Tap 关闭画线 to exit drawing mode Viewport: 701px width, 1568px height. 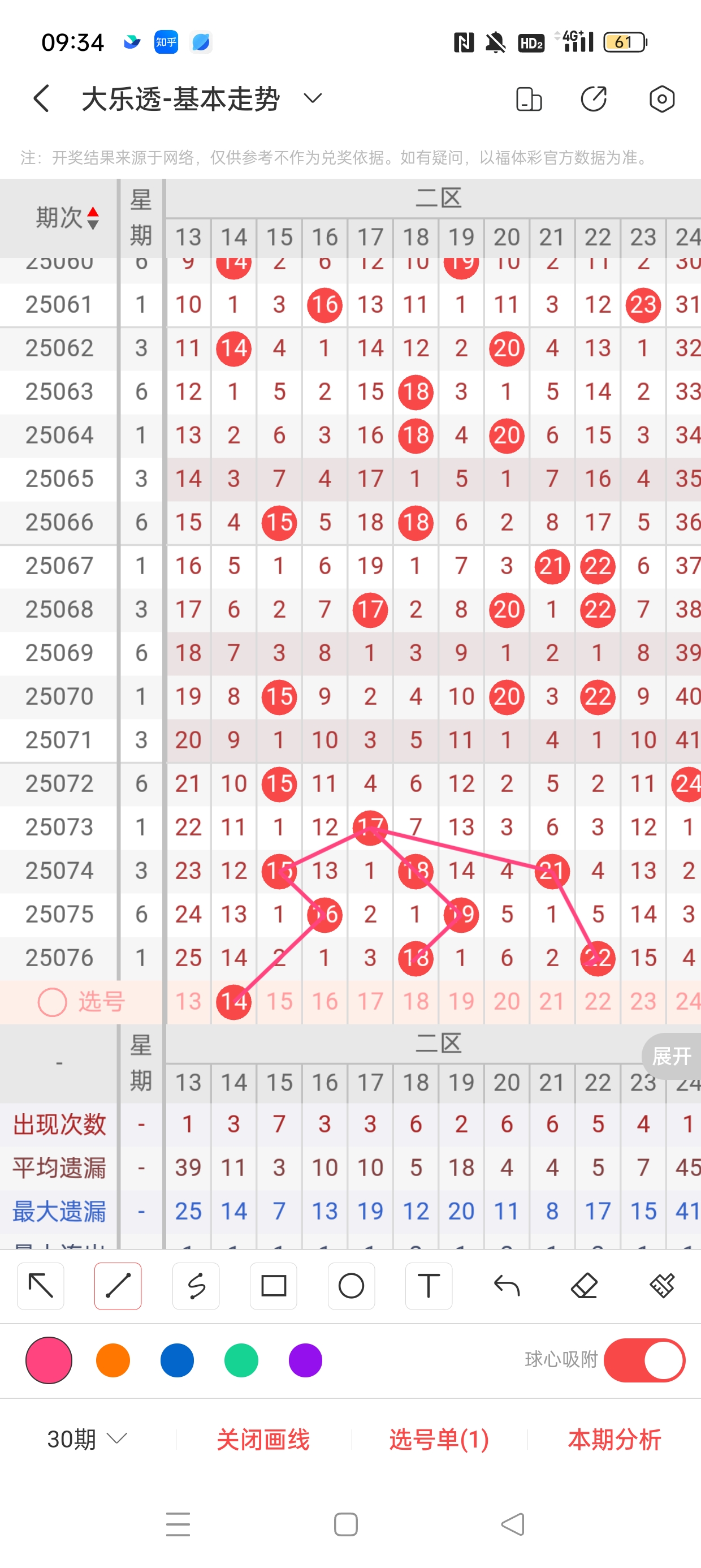point(263,1440)
